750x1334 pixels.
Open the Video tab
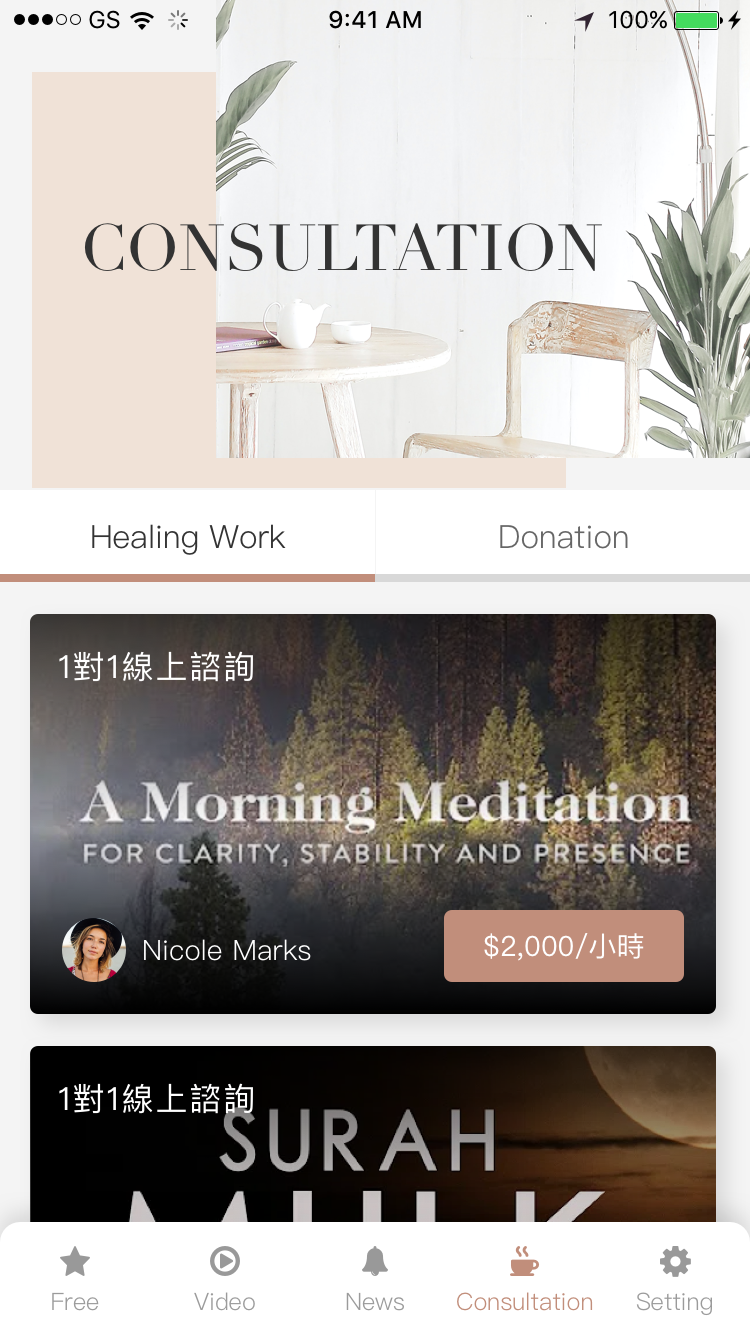coord(225,1278)
